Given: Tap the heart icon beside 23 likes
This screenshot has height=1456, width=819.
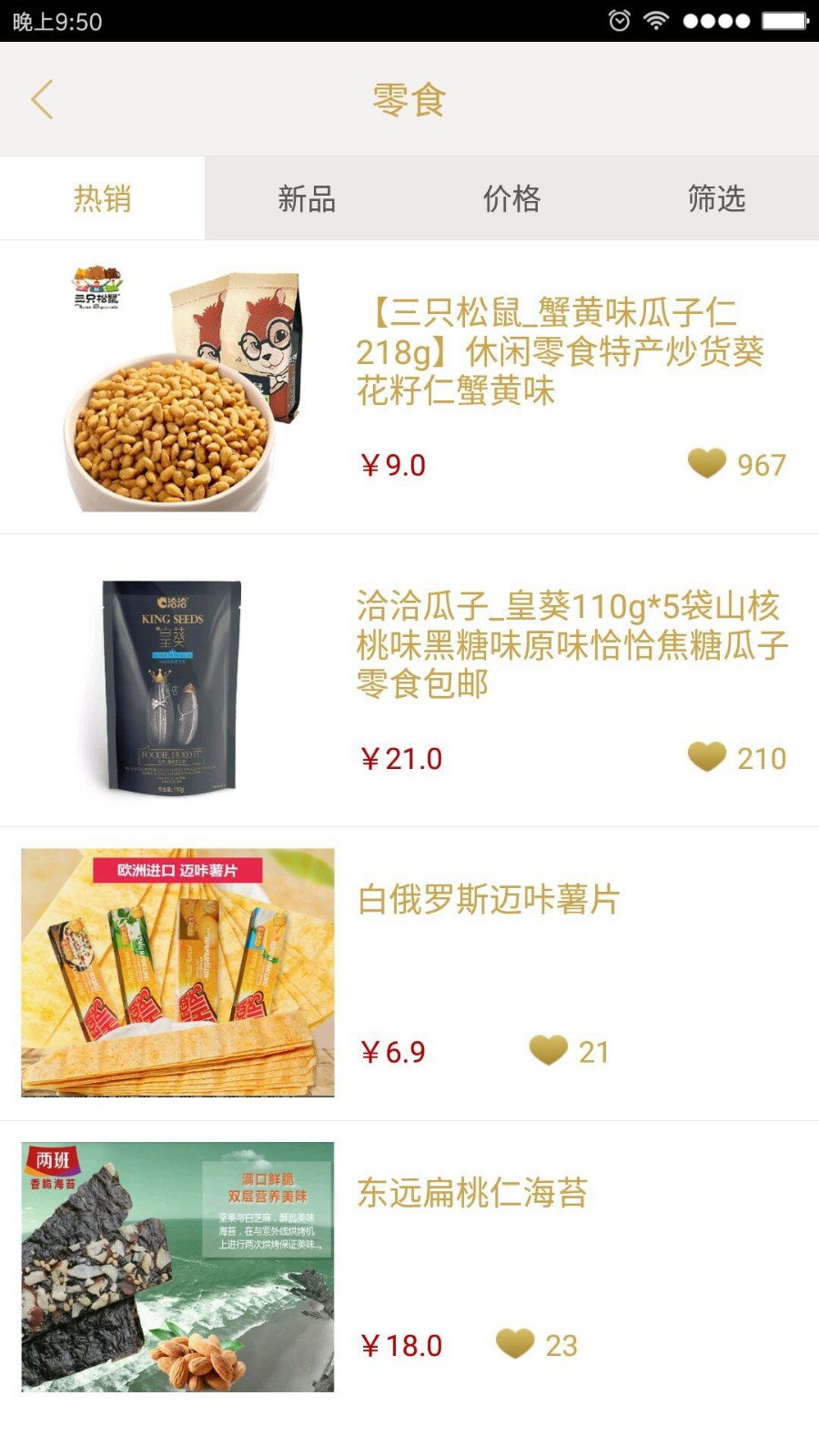Looking at the screenshot, I should [512, 1342].
